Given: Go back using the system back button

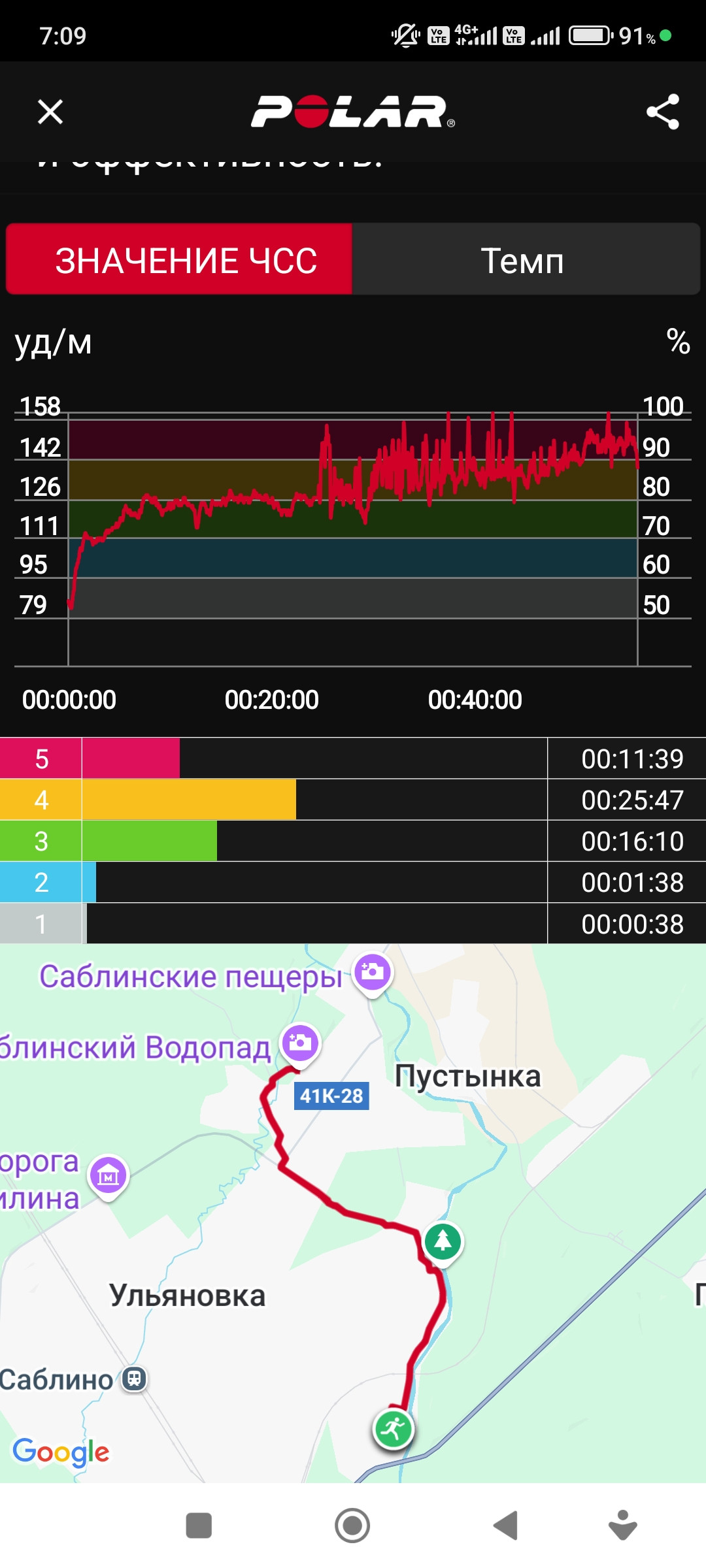Looking at the screenshot, I should tap(505, 1526).
